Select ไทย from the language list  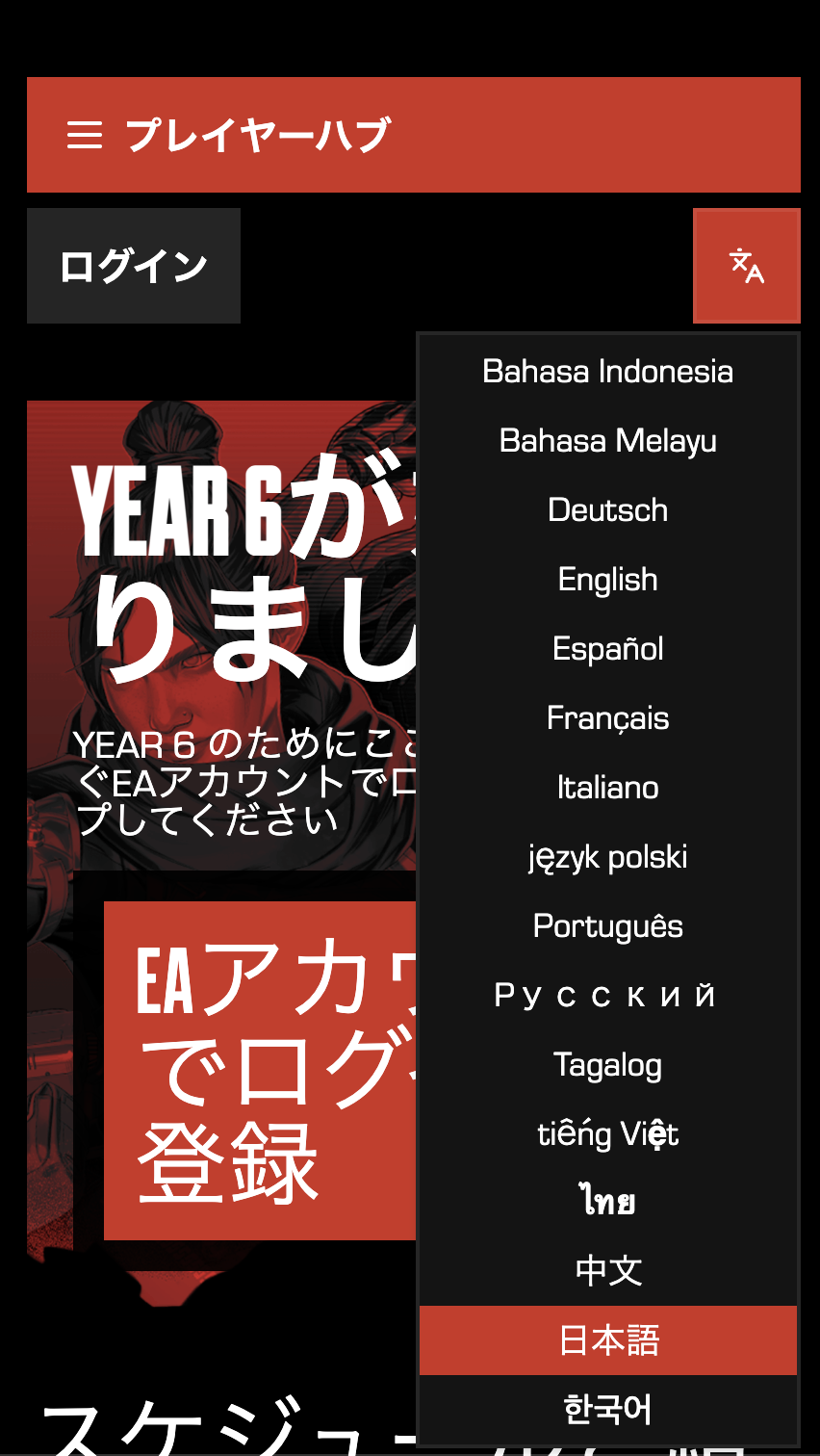(x=608, y=1203)
